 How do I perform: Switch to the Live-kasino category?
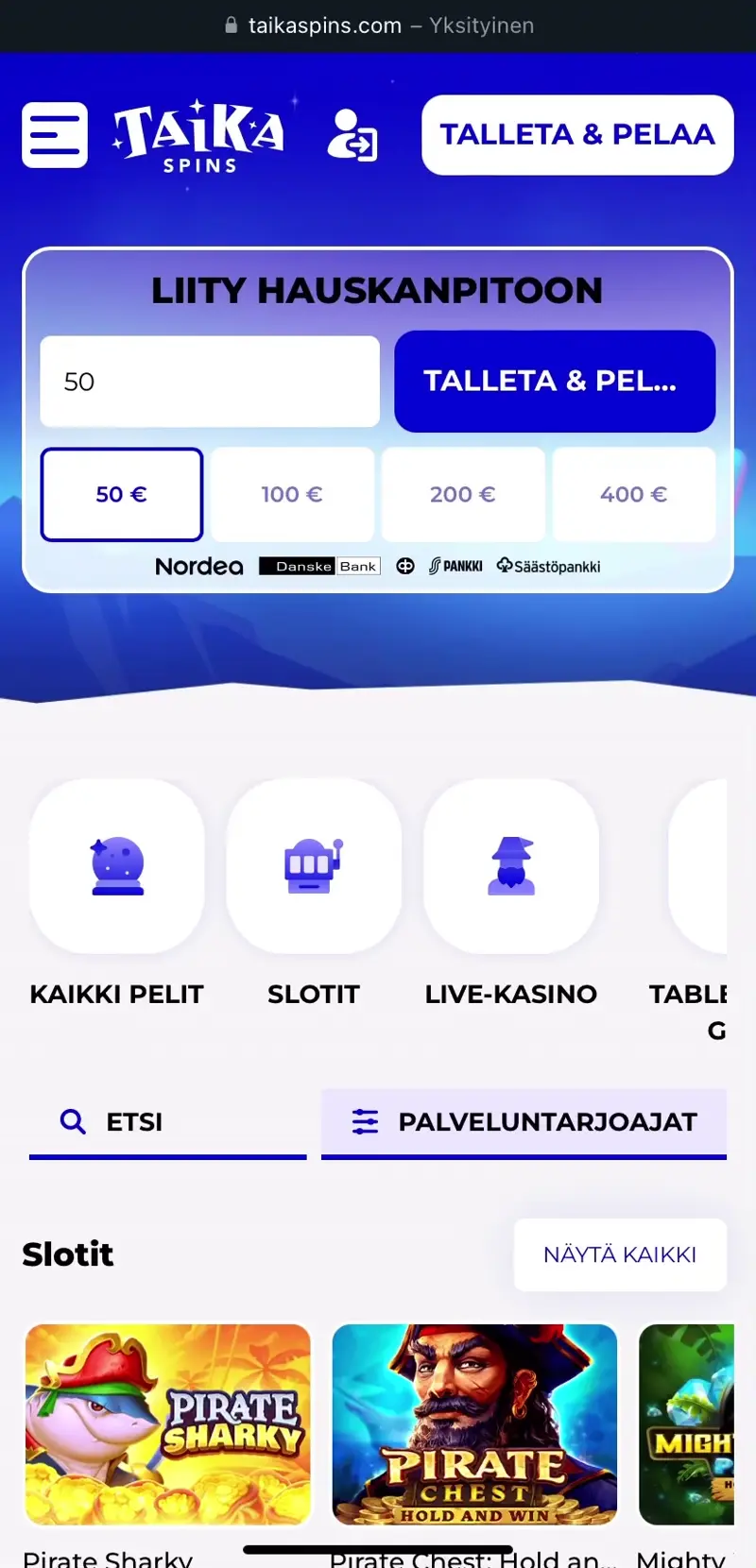(511, 866)
